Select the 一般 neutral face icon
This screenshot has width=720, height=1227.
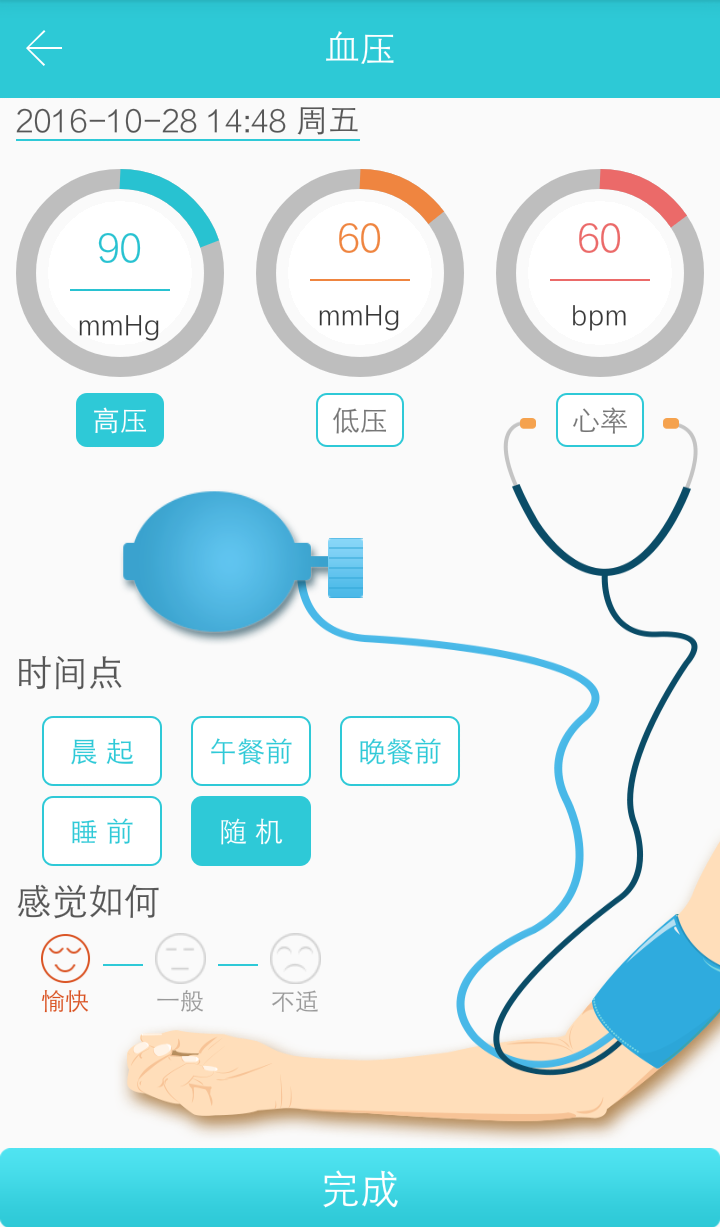(x=180, y=960)
